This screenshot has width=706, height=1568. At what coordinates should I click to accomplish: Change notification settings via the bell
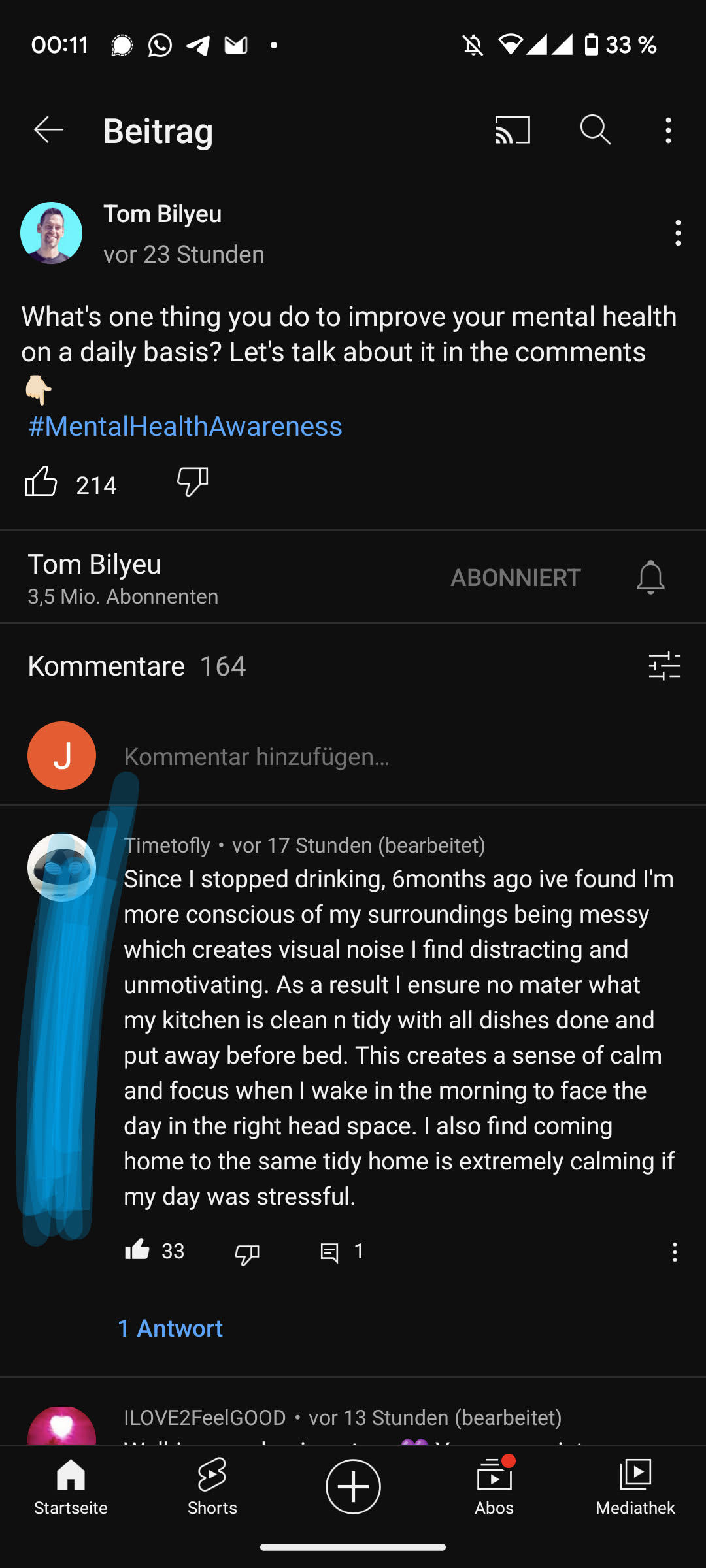650,578
